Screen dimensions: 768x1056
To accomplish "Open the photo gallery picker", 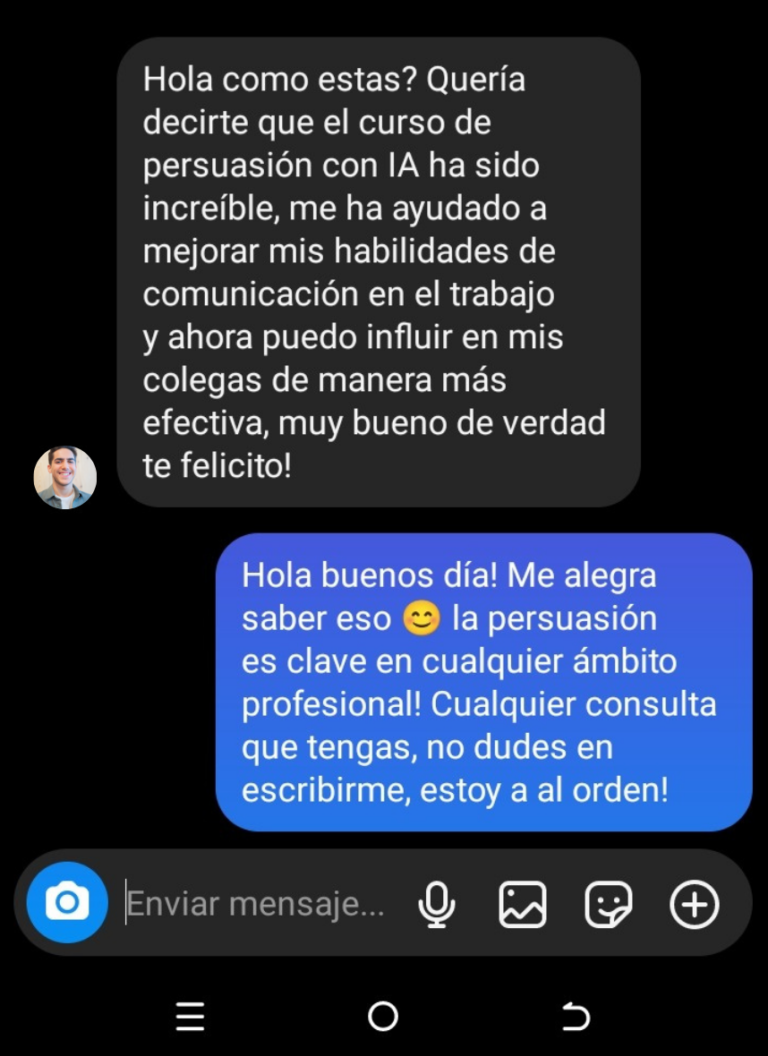I will [x=522, y=904].
